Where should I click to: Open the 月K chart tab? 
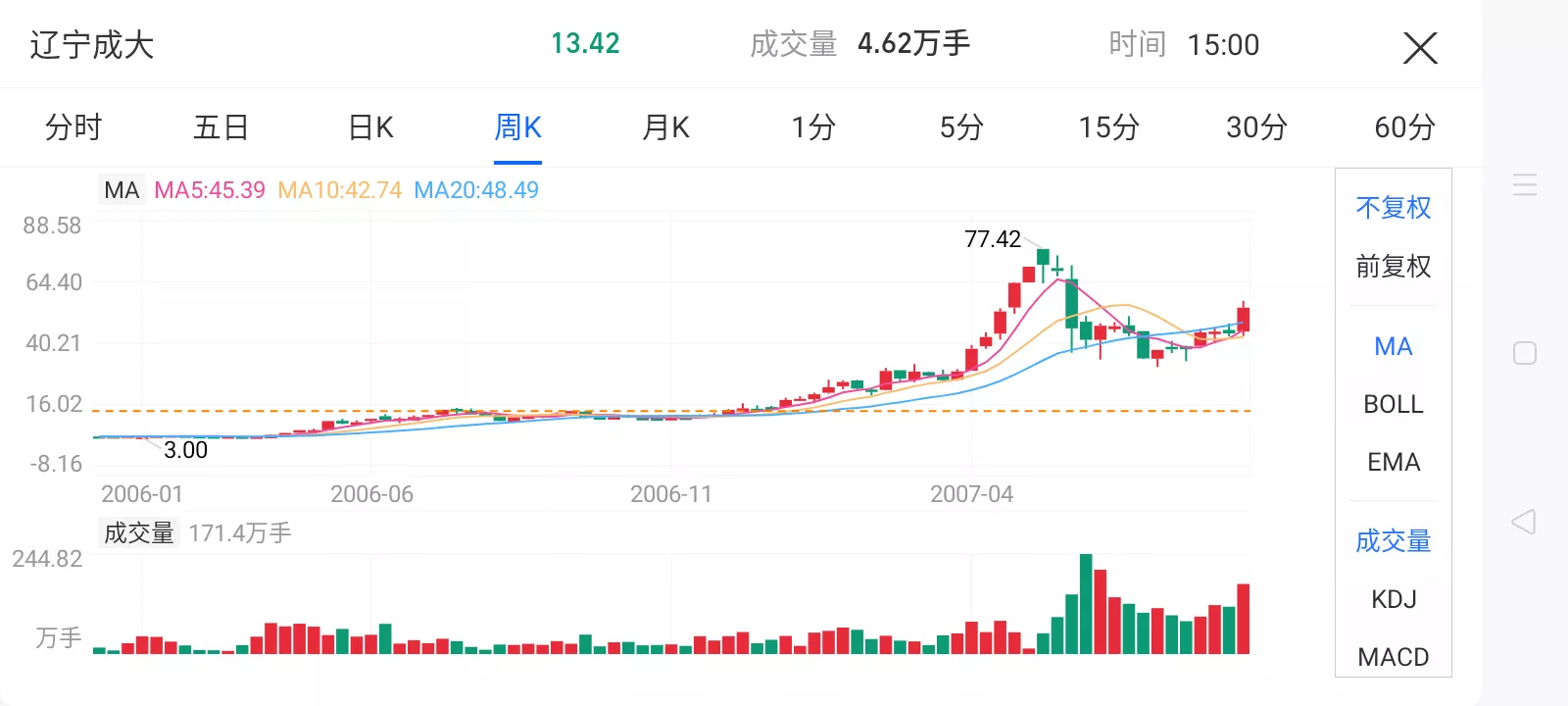(x=665, y=127)
